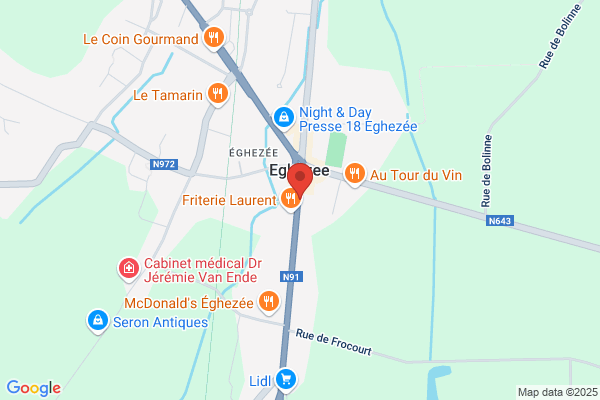The height and width of the screenshot is (400, 600).
Task: Select the Le Tamarin restaurant marker
Action: (x=218, y=94)
